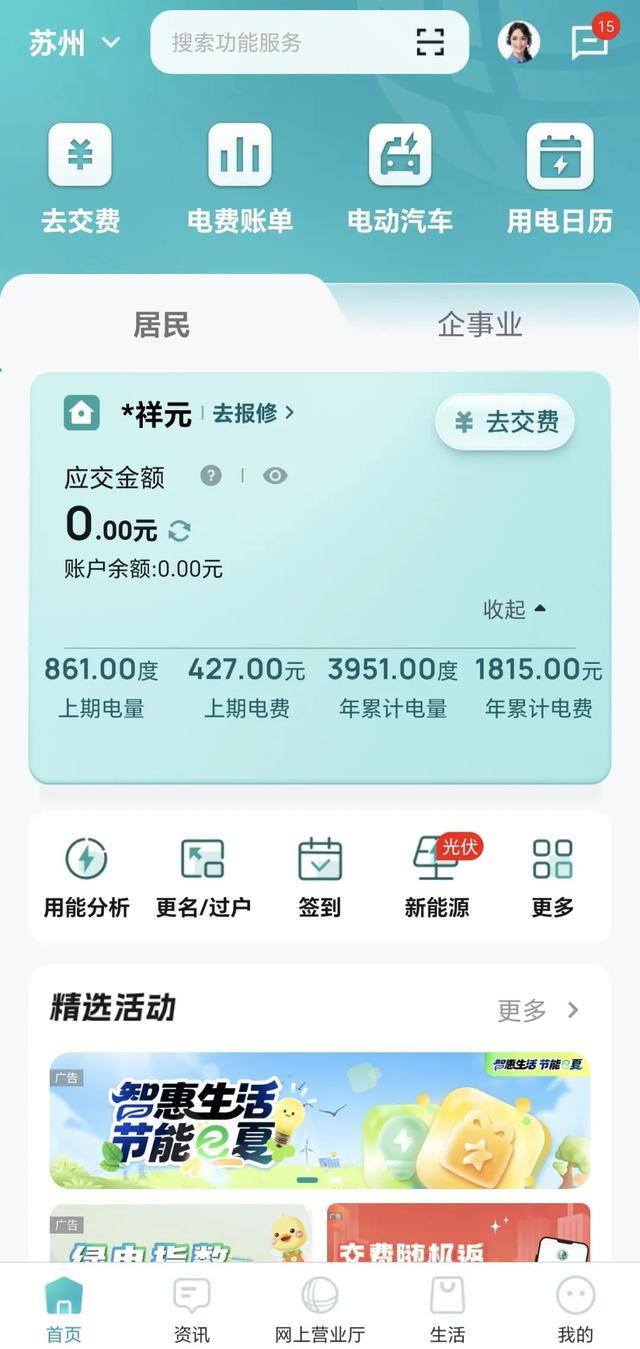View 更多 in 精选活动 section

pos(538,1010)
